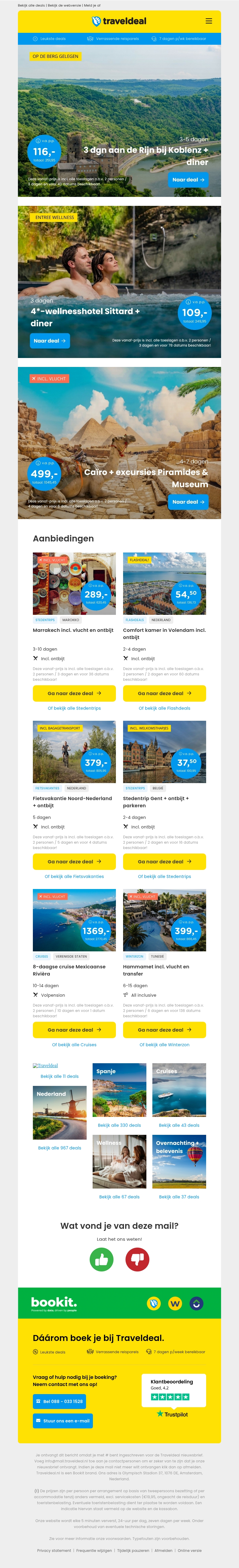Go to the Volendam comfort kamer deal
239x1568 pixels.
tap(164, 693)
